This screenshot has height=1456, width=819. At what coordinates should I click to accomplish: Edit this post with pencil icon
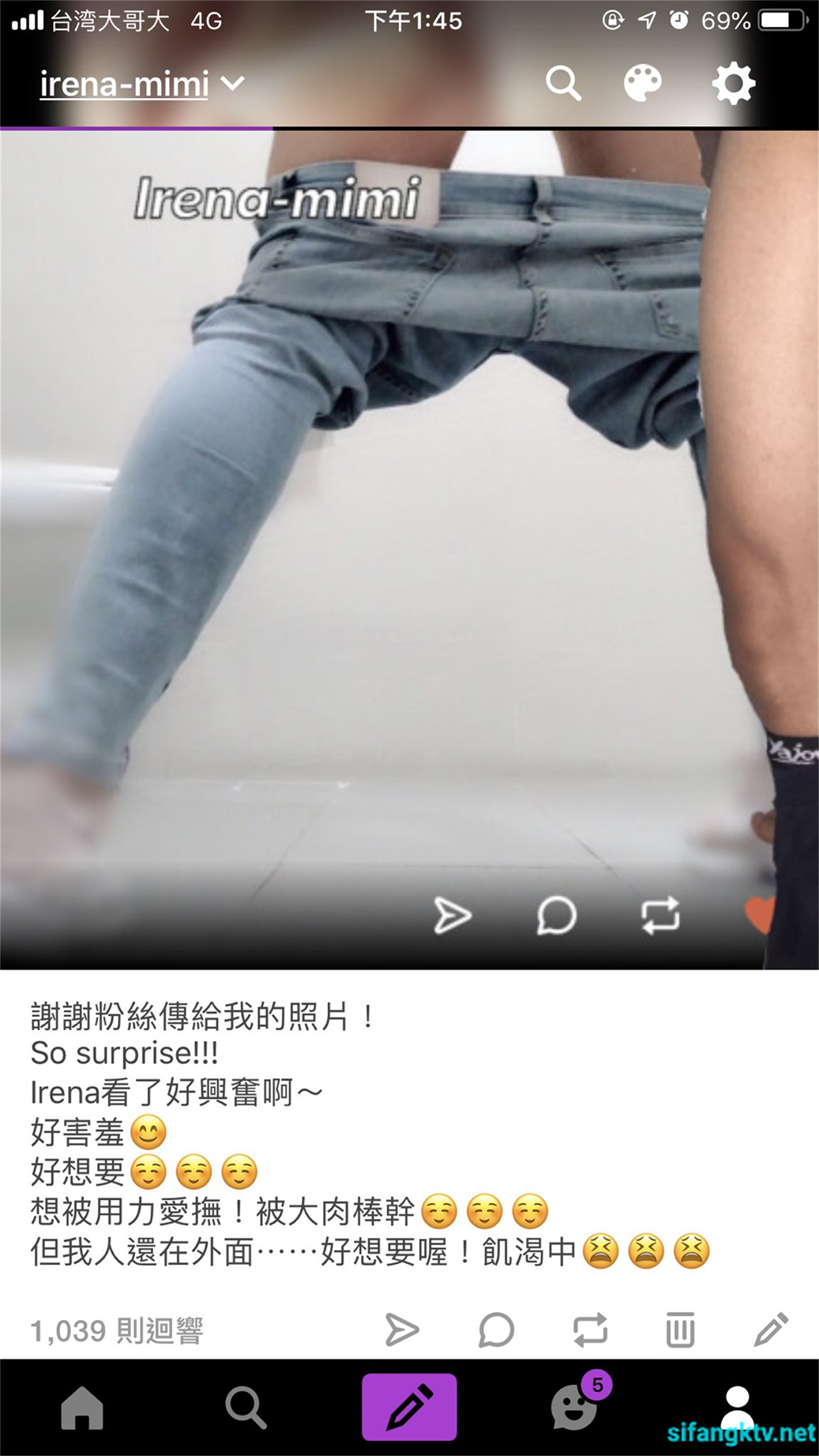pyautogui.click(x=771, y=1330)
